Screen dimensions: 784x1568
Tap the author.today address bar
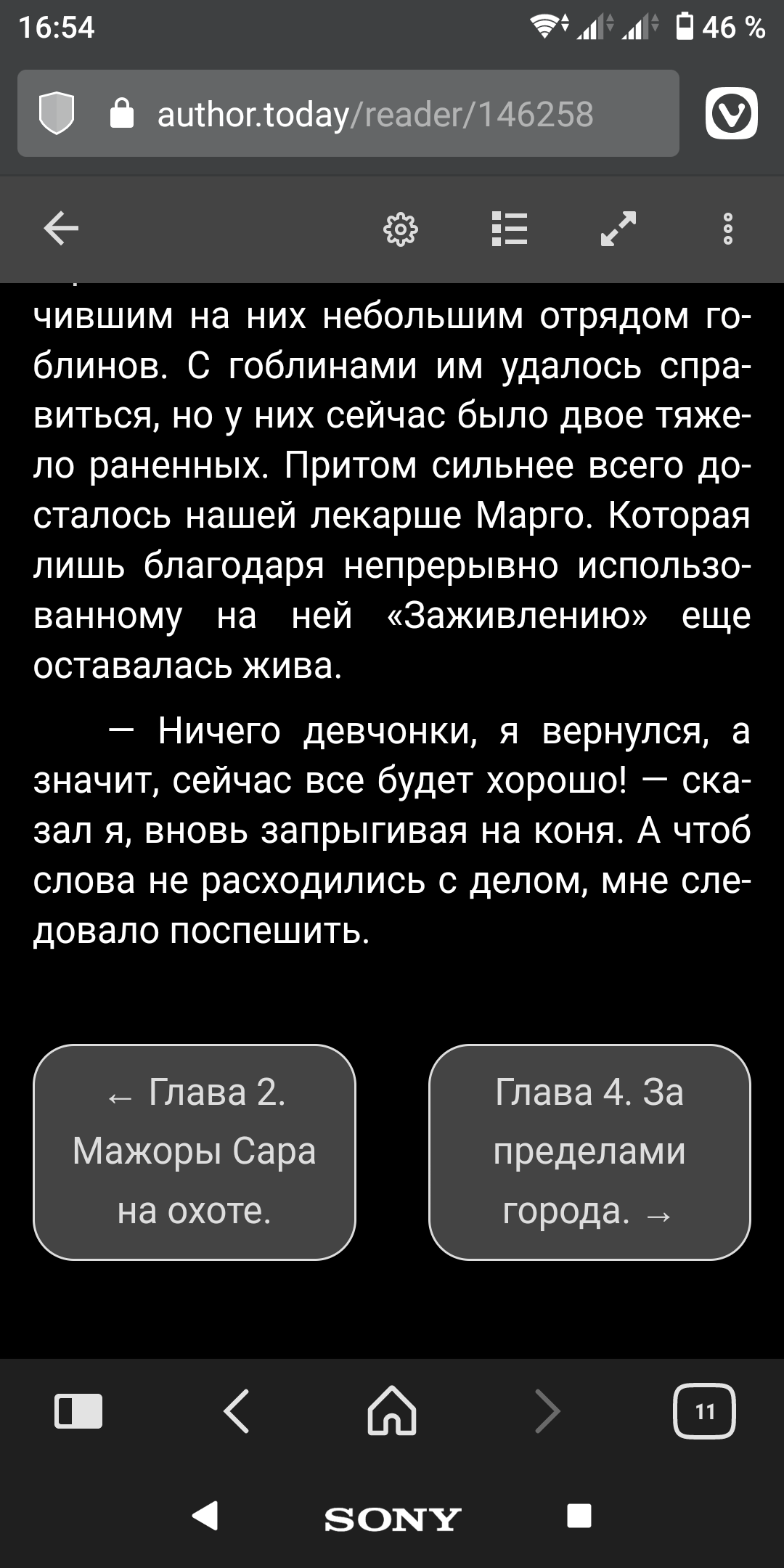coord(375,114)
